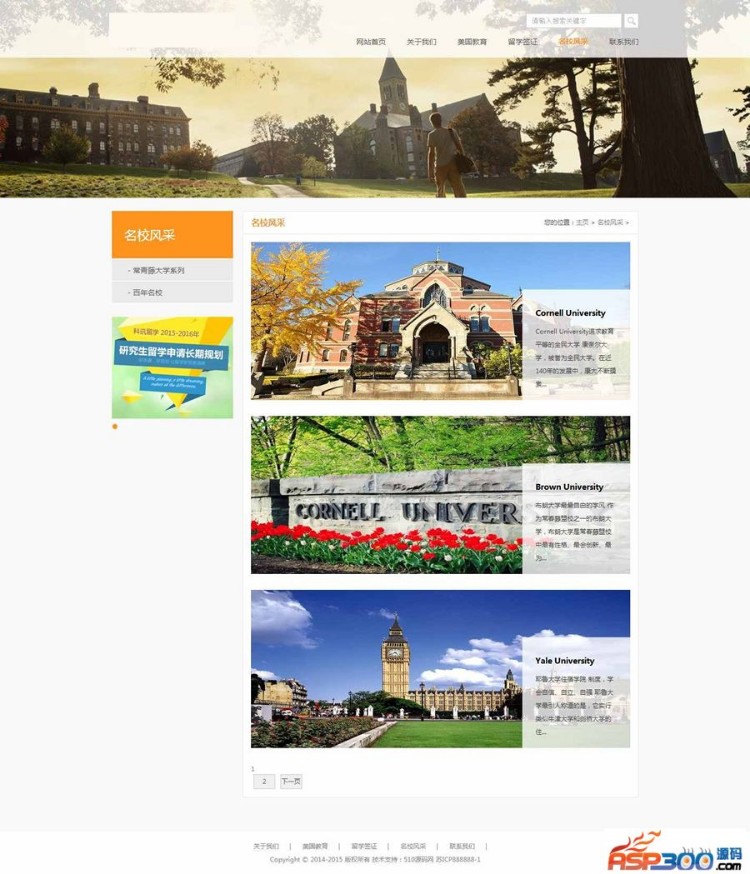Screen dimensions: 750x874
Task: Select 名校风采 in the top navigation
Action: (573, 42)
